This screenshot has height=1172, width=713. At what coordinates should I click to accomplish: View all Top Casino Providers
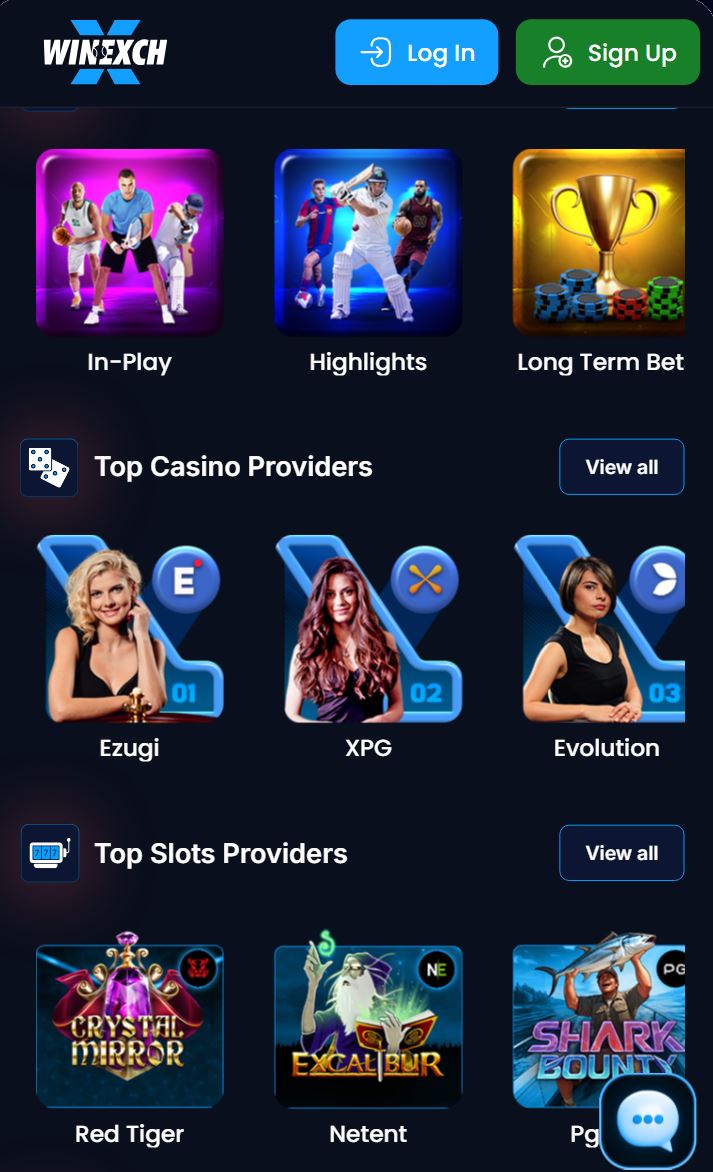(x=621, y=467)
